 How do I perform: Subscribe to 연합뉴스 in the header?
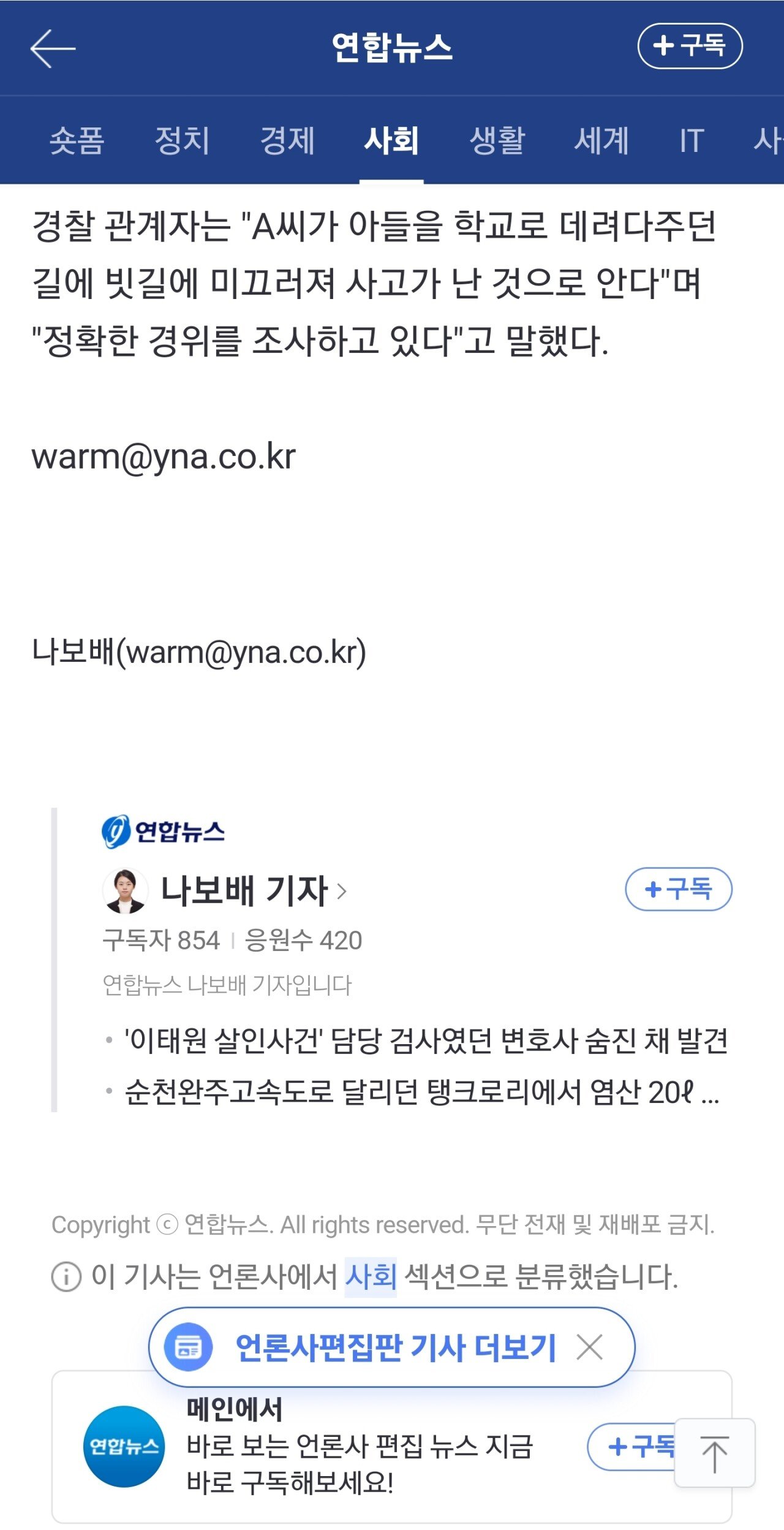[690, 46]
